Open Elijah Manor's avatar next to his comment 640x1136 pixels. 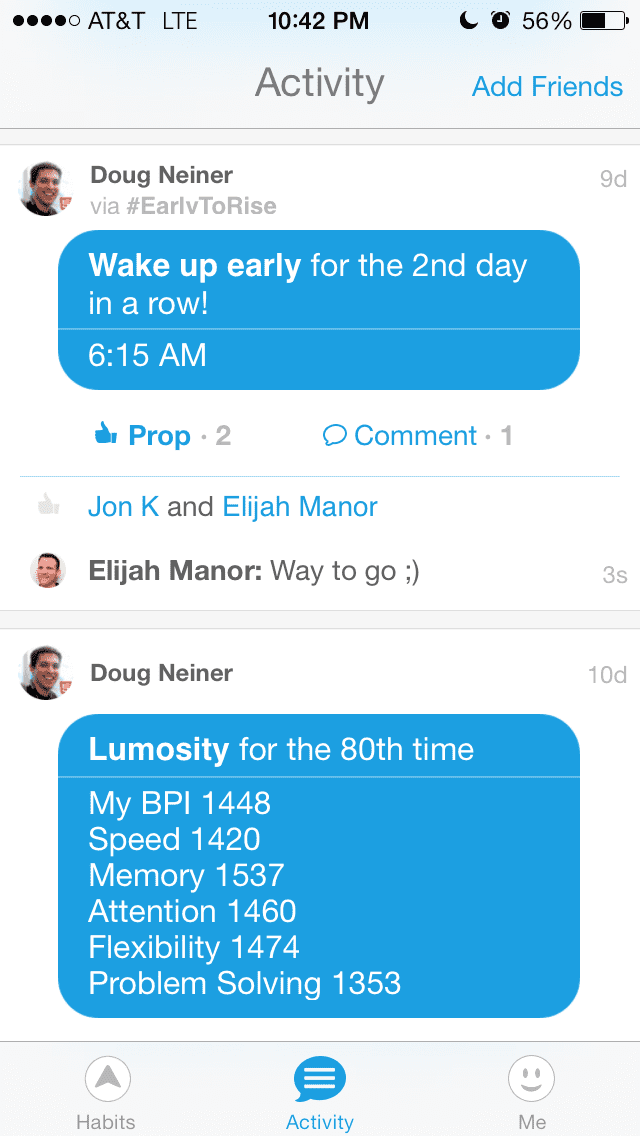click(47, 570)
